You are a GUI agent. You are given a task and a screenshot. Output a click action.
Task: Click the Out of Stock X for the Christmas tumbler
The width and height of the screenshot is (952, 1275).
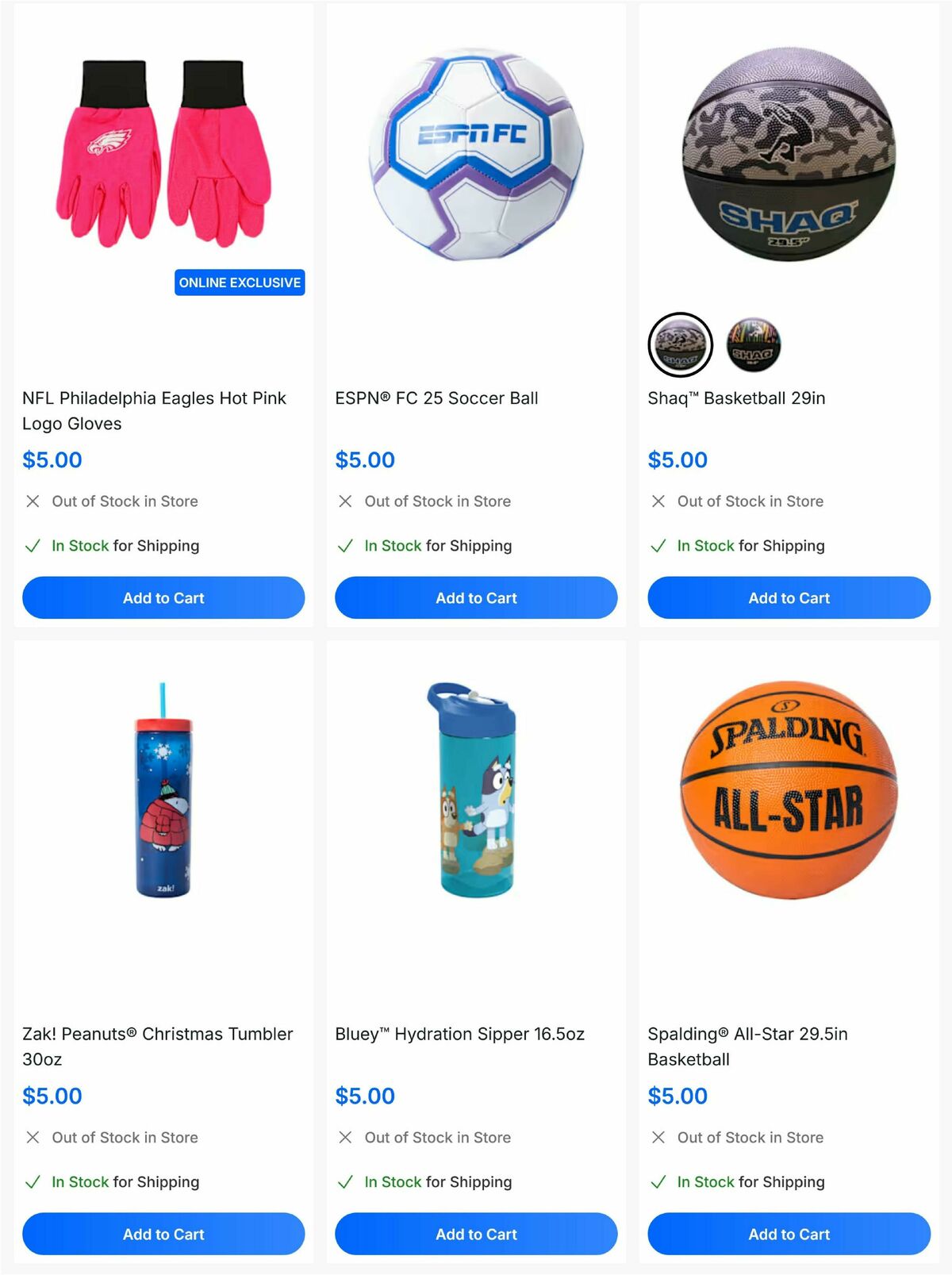pyautogui.click(x=32, y=1138)
